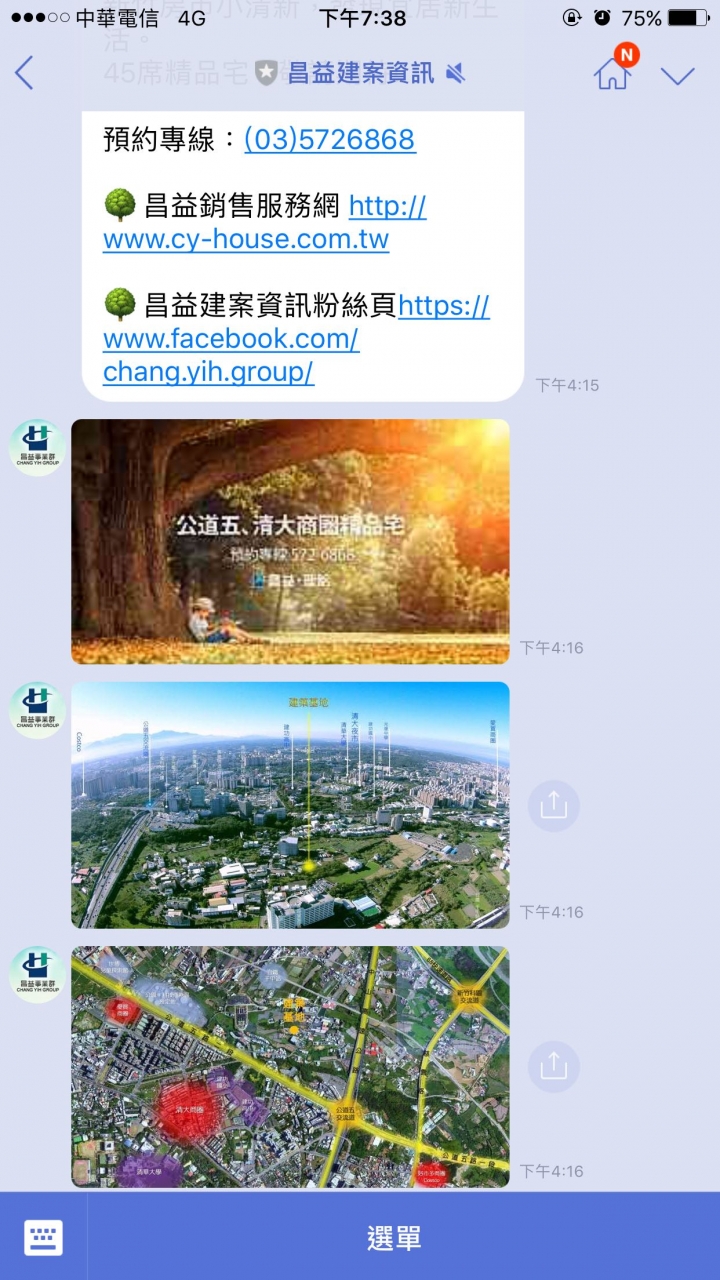
Task: Switch to keyboard input
Action: click(43, 1237)
